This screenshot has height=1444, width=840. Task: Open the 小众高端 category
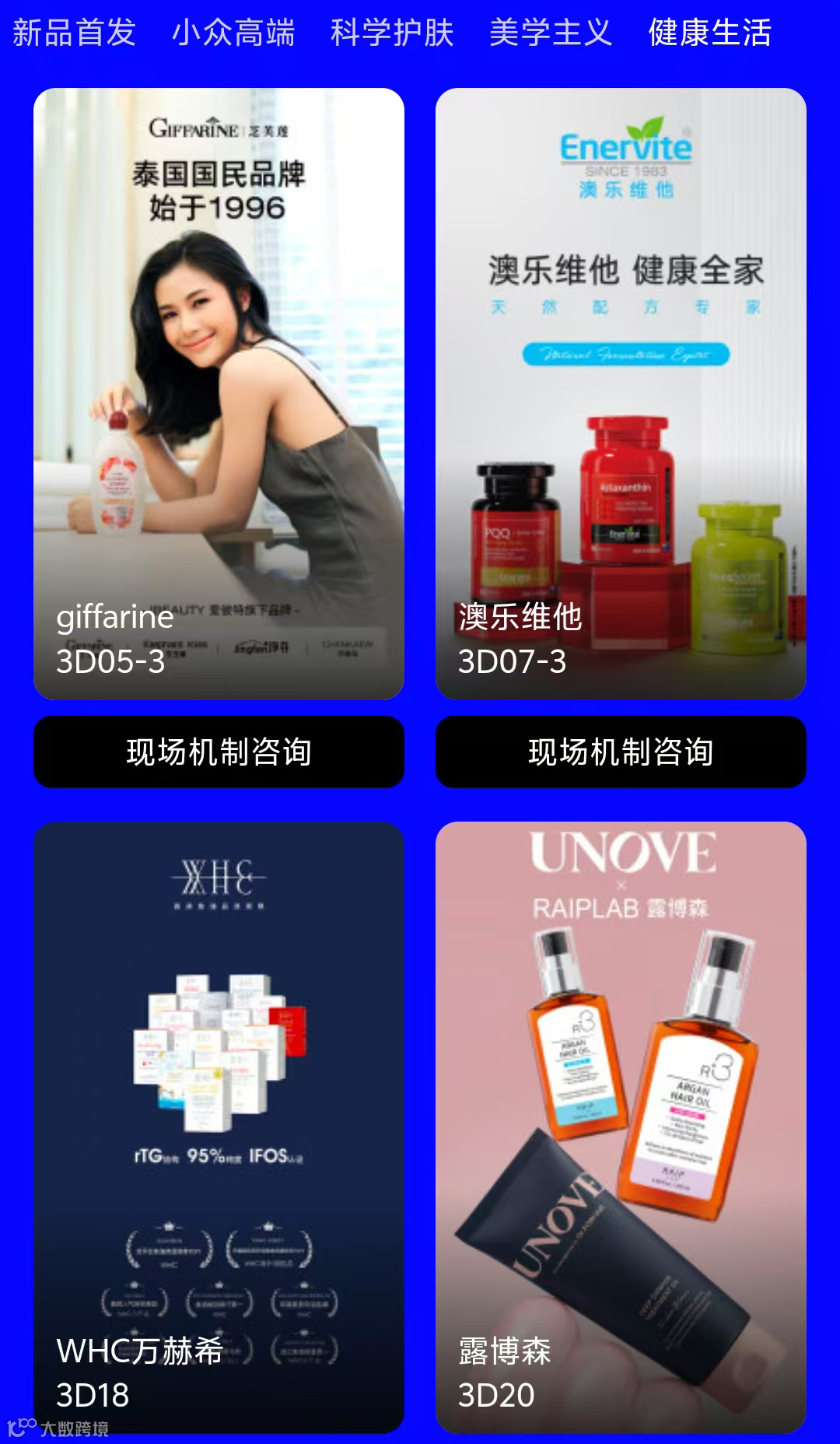click(234, 33)
